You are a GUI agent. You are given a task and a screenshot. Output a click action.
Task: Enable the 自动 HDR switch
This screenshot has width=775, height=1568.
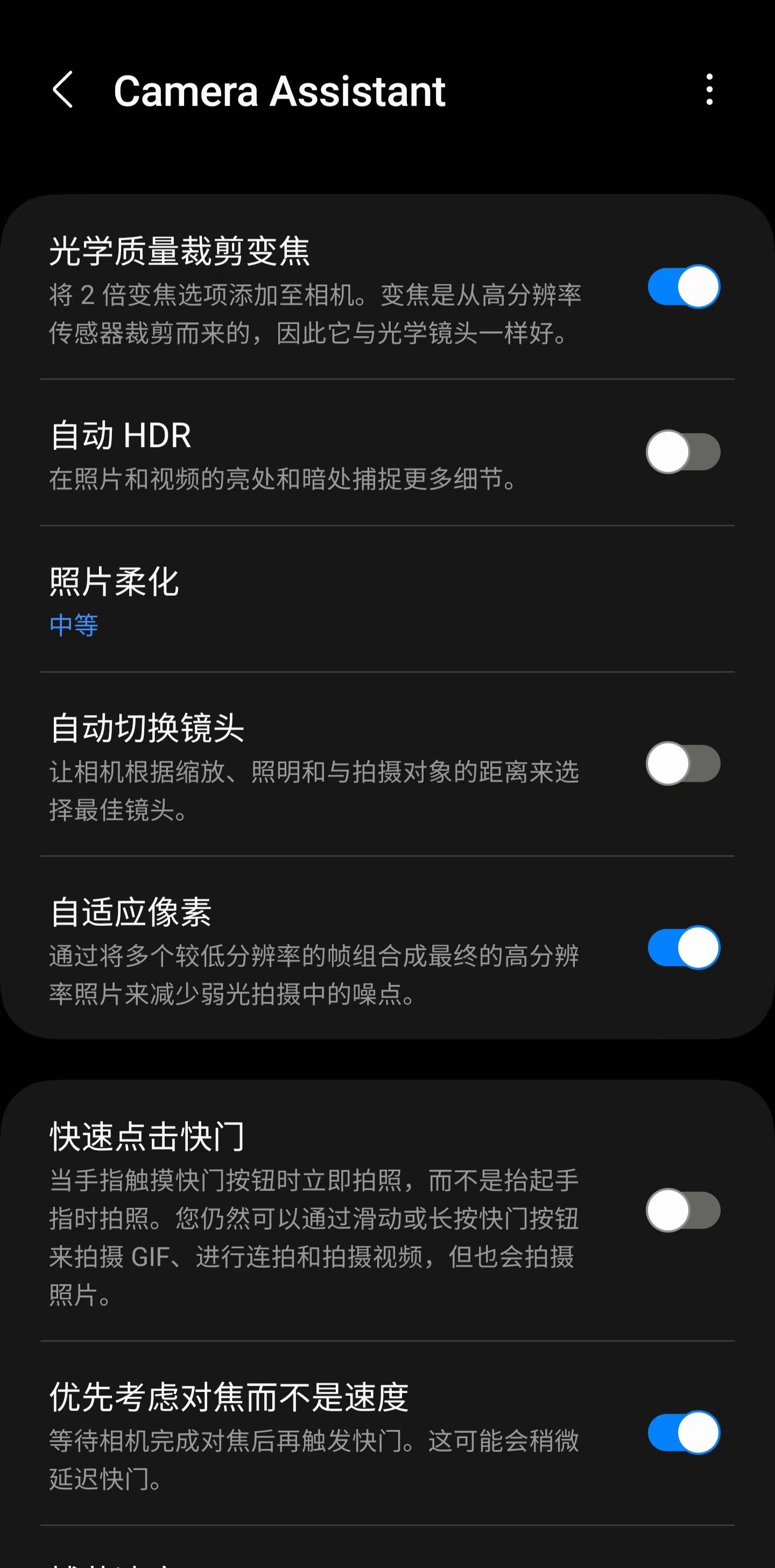point(683,452)
